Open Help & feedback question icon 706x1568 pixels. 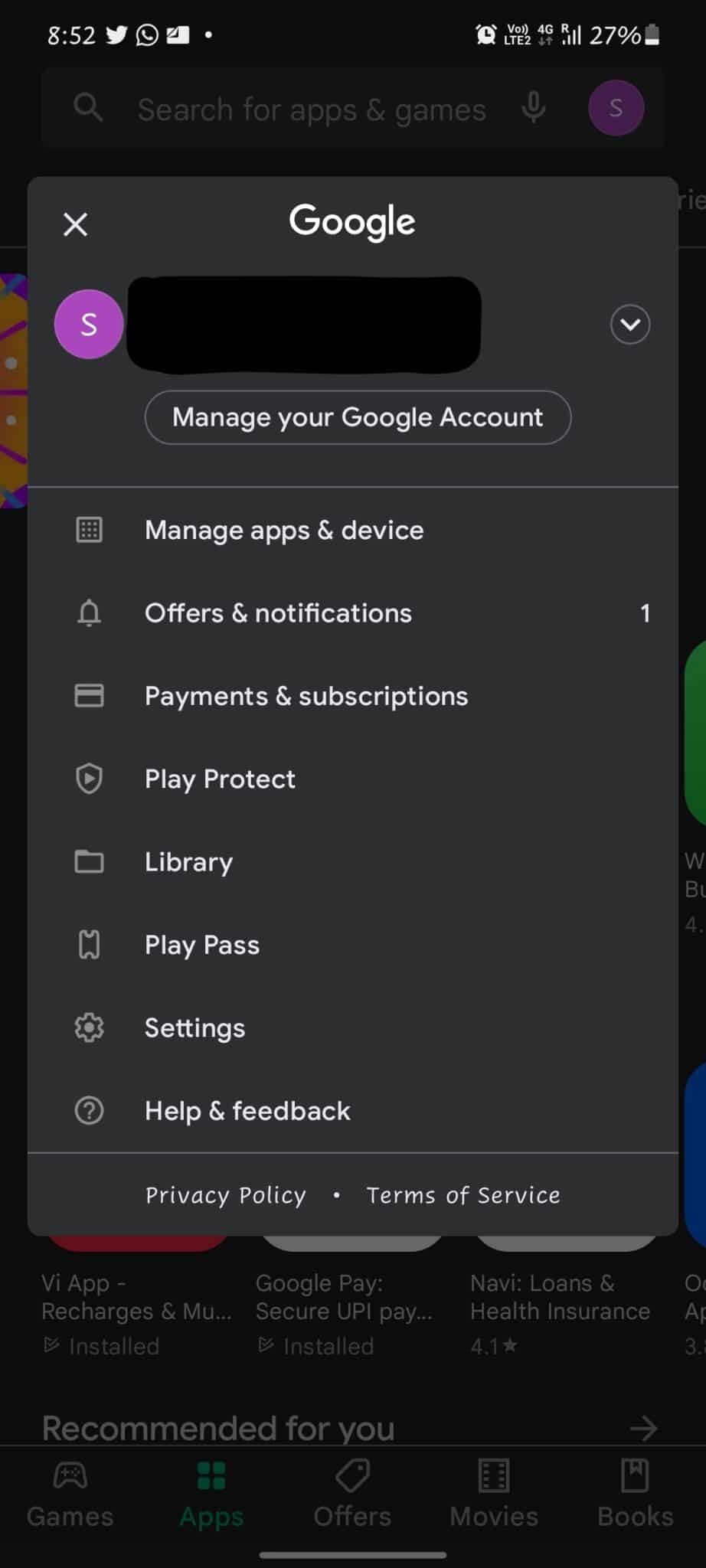(x=89, y=1110)
